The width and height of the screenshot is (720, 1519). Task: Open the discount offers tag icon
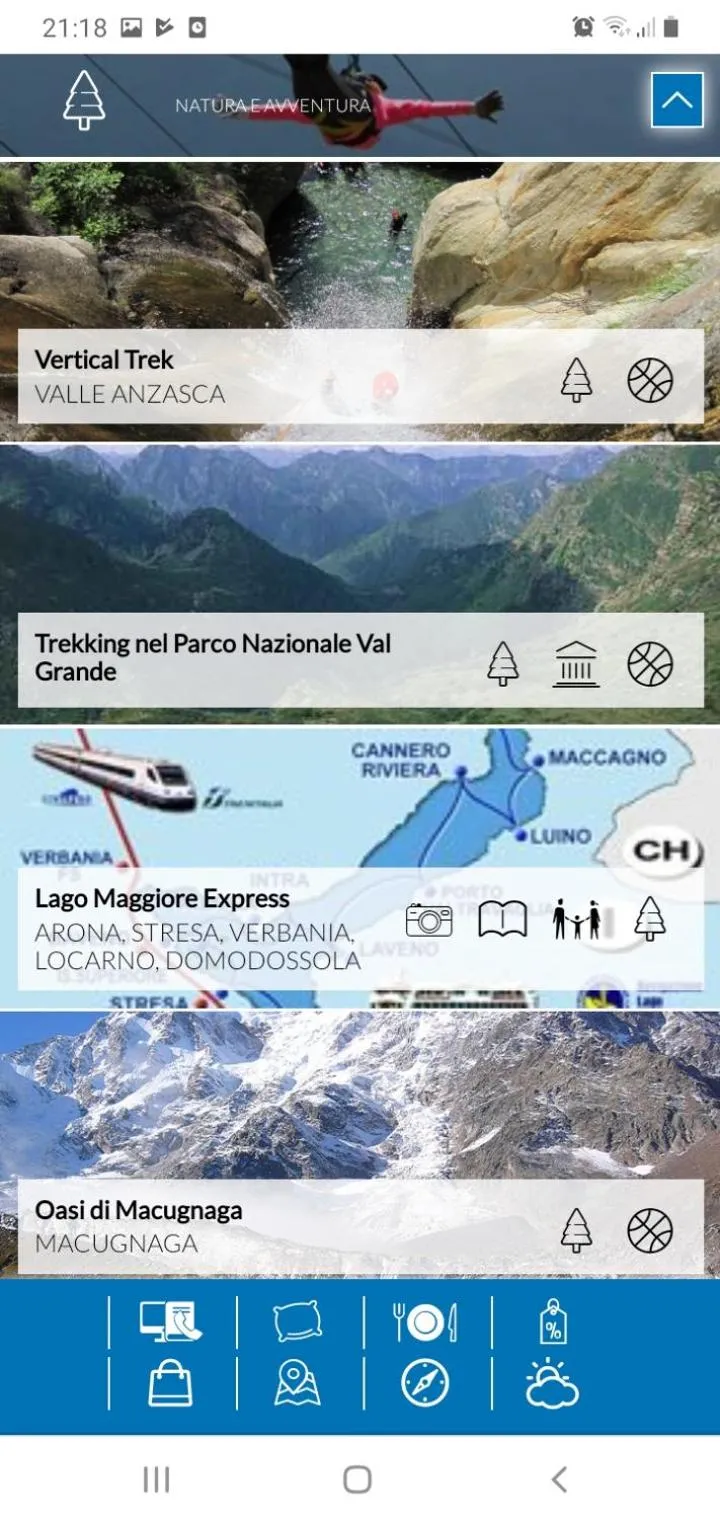tap(553, 1321)
